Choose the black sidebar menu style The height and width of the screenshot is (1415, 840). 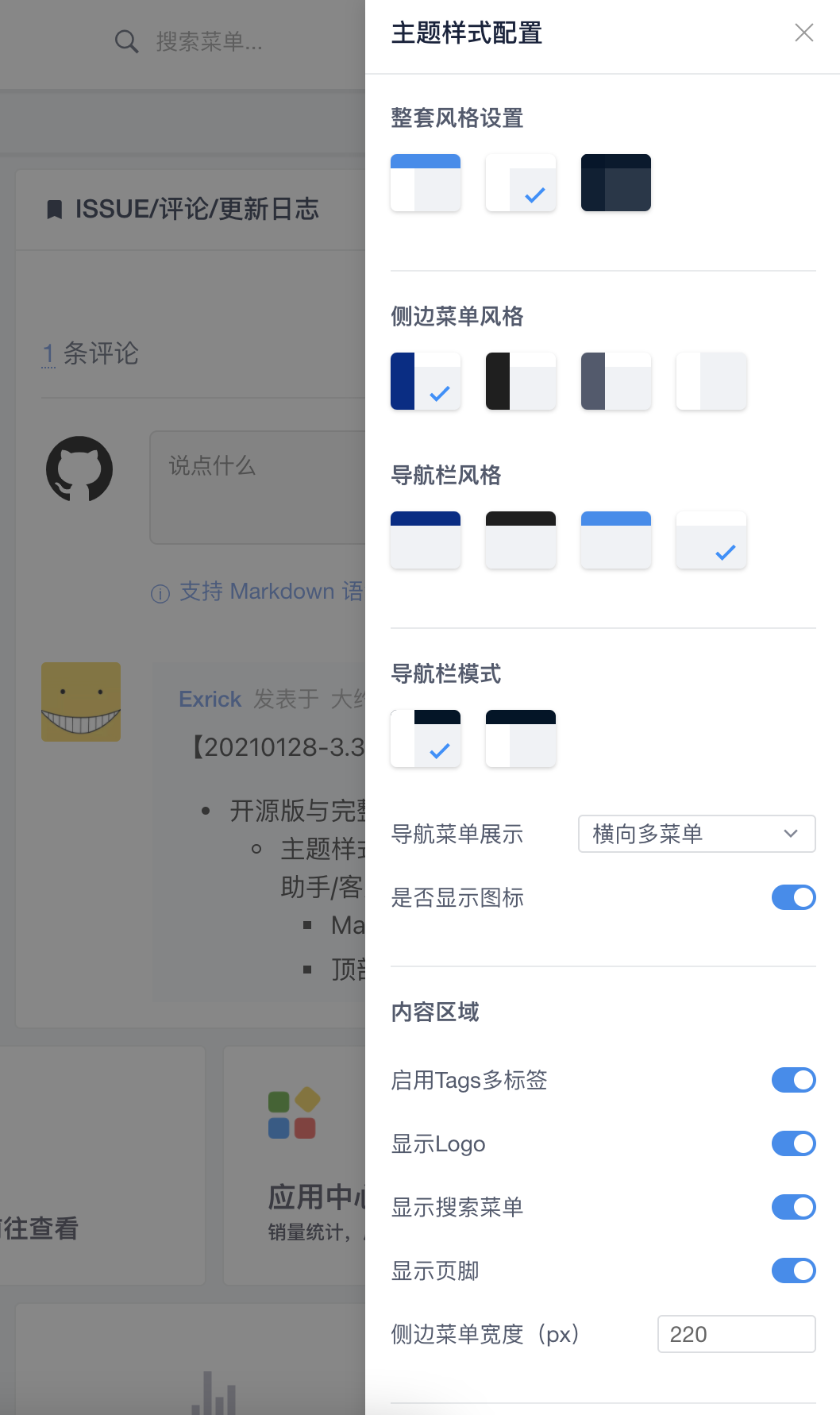[x=520, y=381]
